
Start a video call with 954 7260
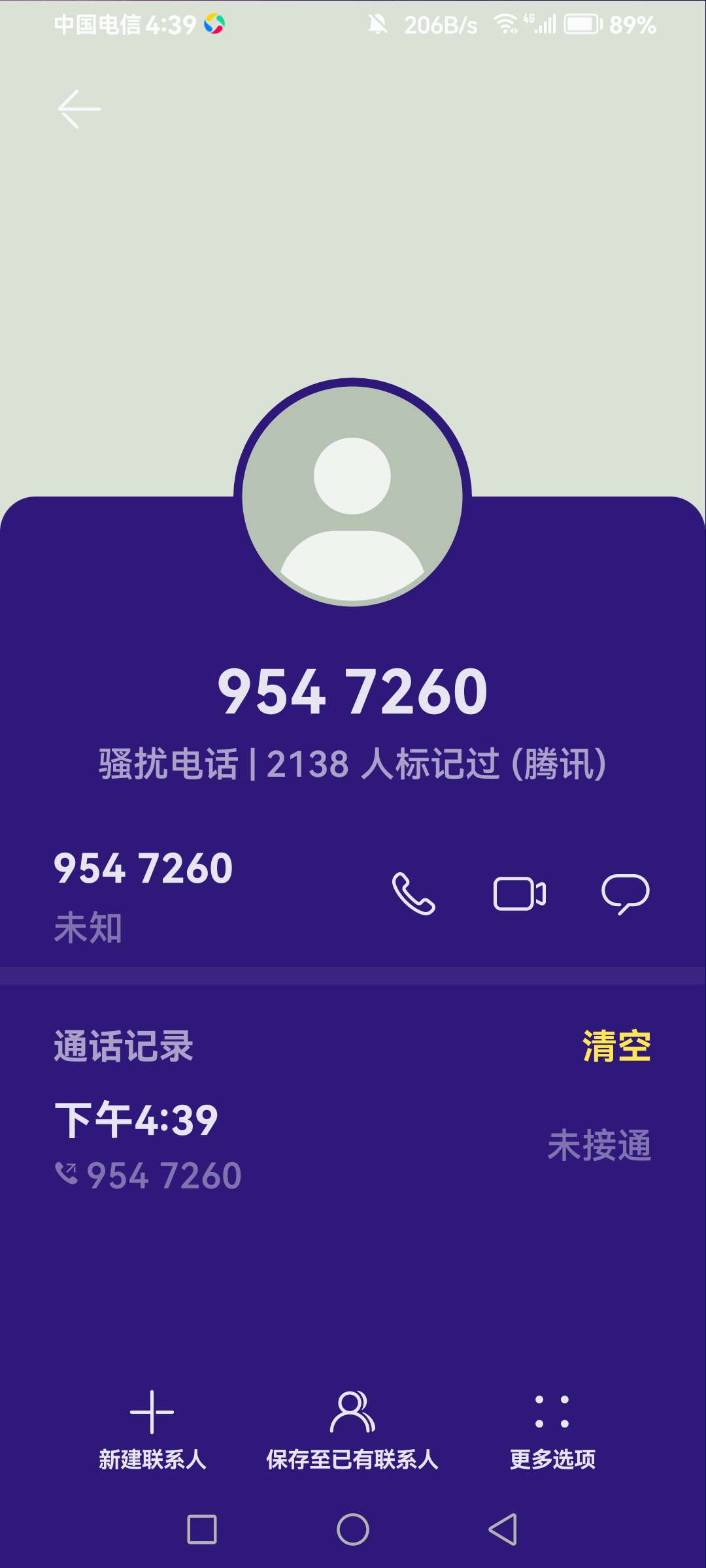pos(519,894)
